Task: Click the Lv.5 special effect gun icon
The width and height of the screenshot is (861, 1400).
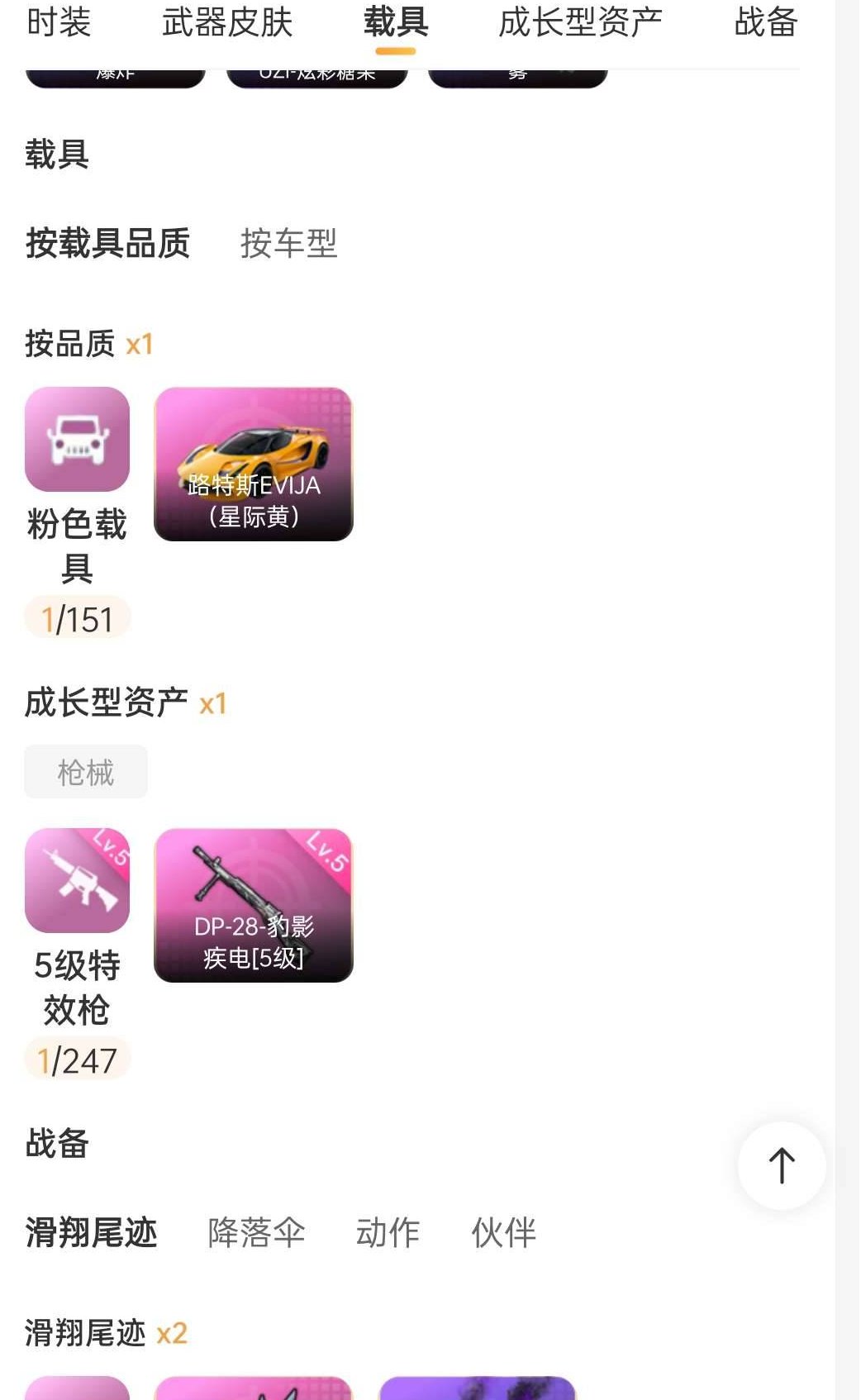Action: 78,880
